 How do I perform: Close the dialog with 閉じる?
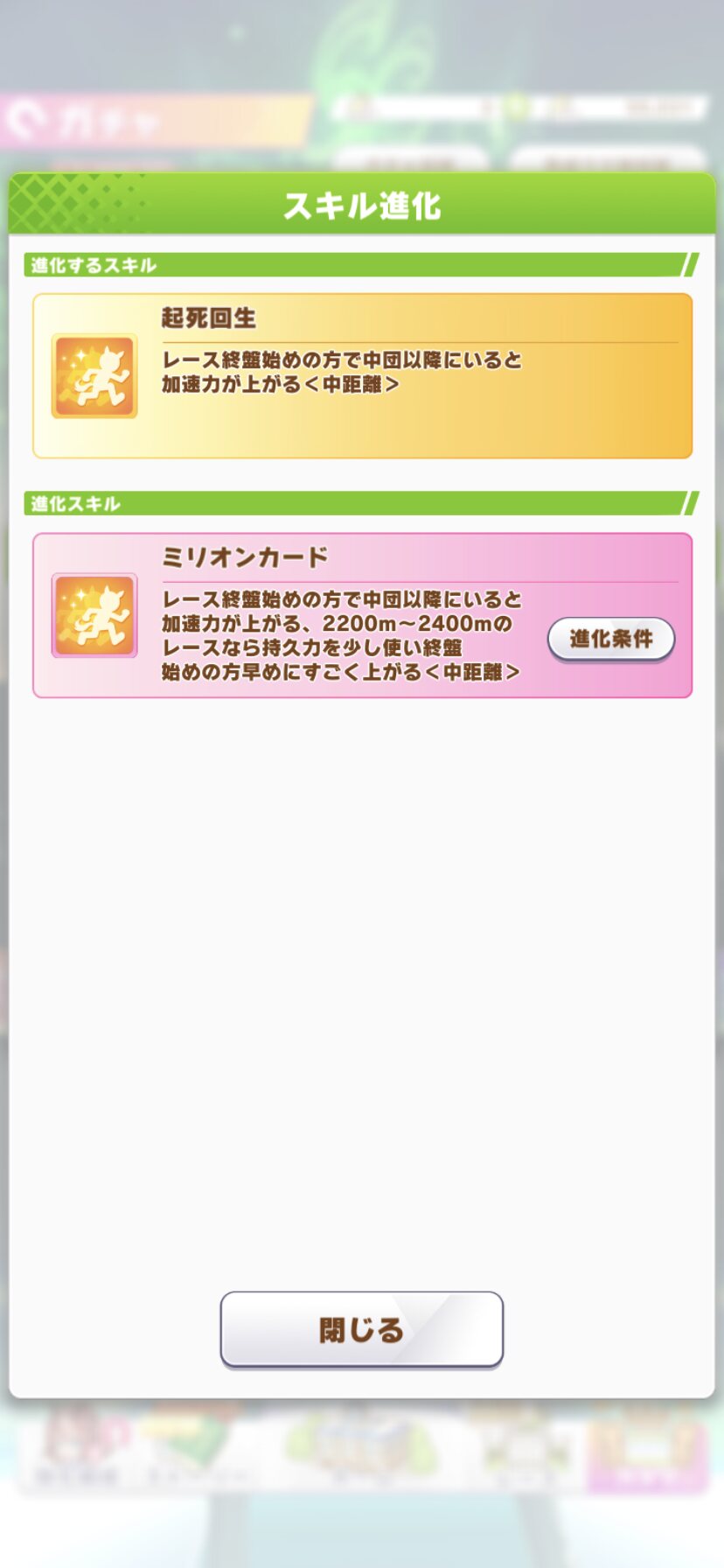tap(361, 1329)
